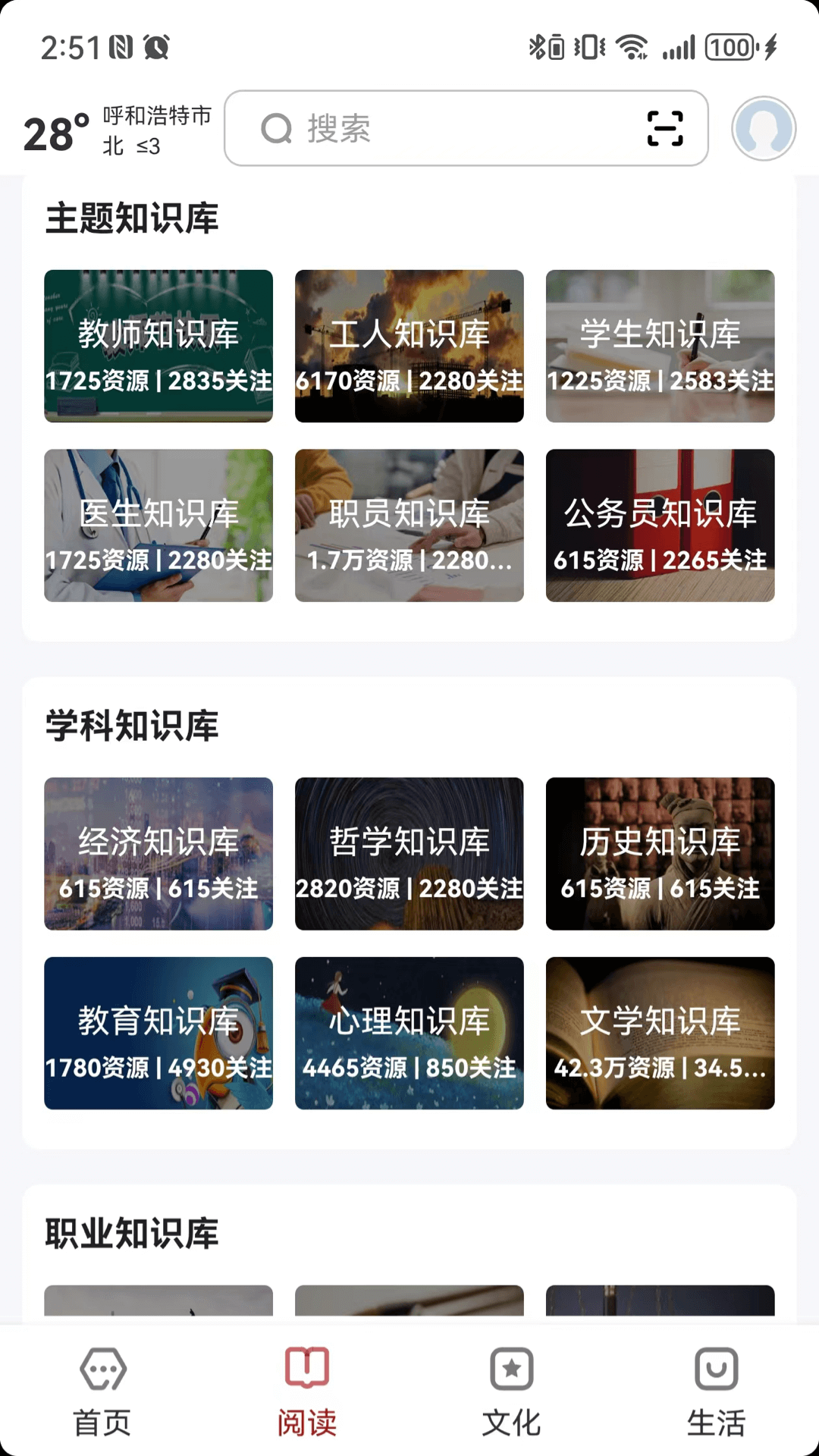Open 医生知识库 tile

pos(158,526)
